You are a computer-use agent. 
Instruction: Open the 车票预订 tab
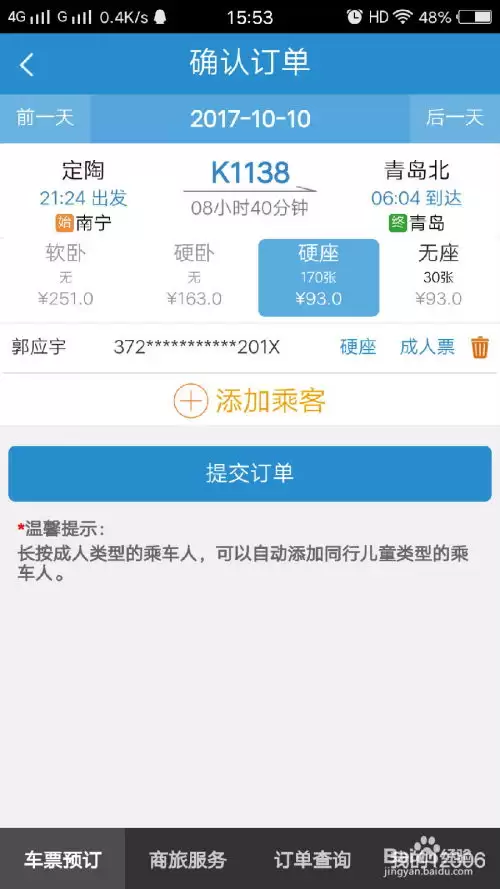[62, 860]
